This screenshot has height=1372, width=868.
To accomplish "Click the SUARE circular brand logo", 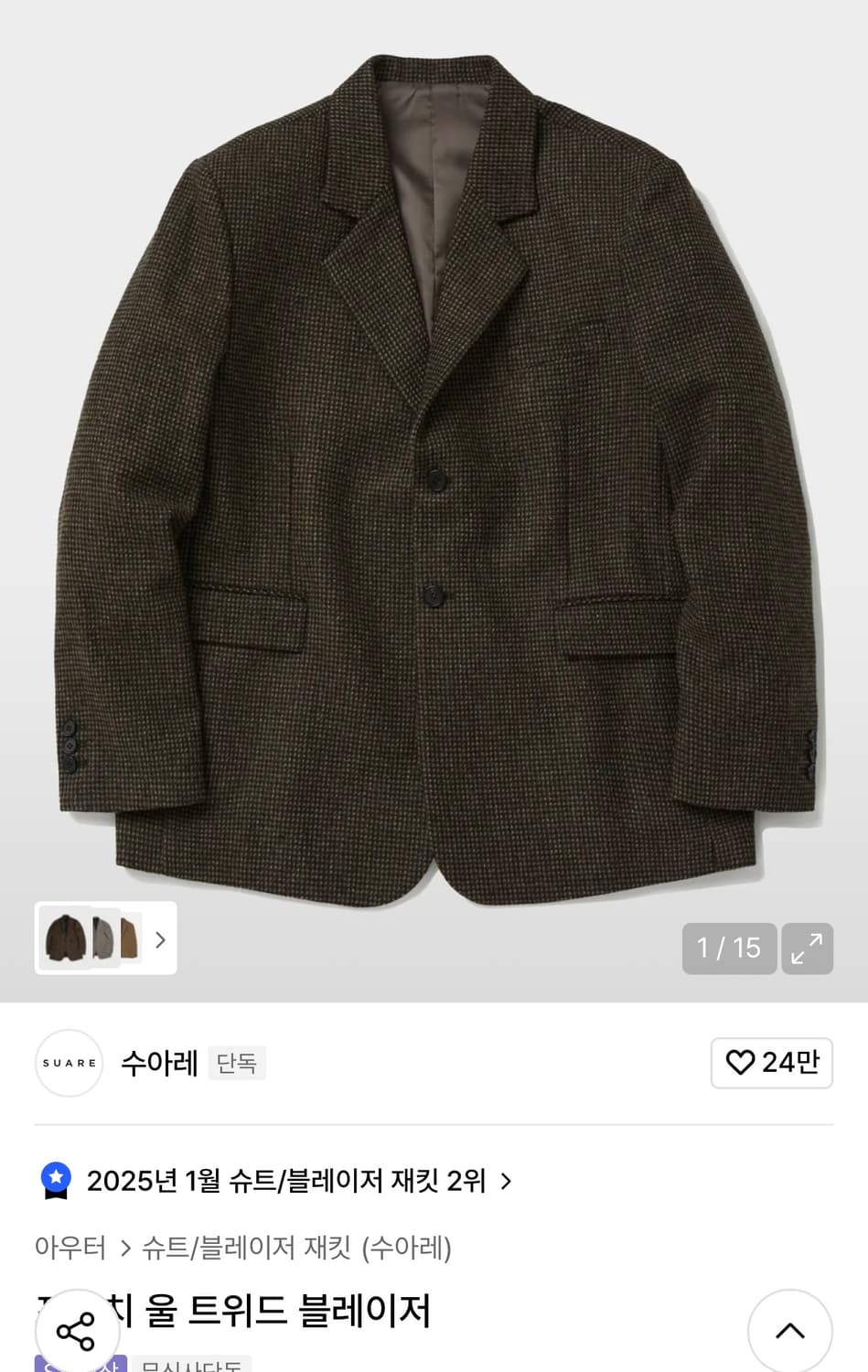I will coord(69,1064).
